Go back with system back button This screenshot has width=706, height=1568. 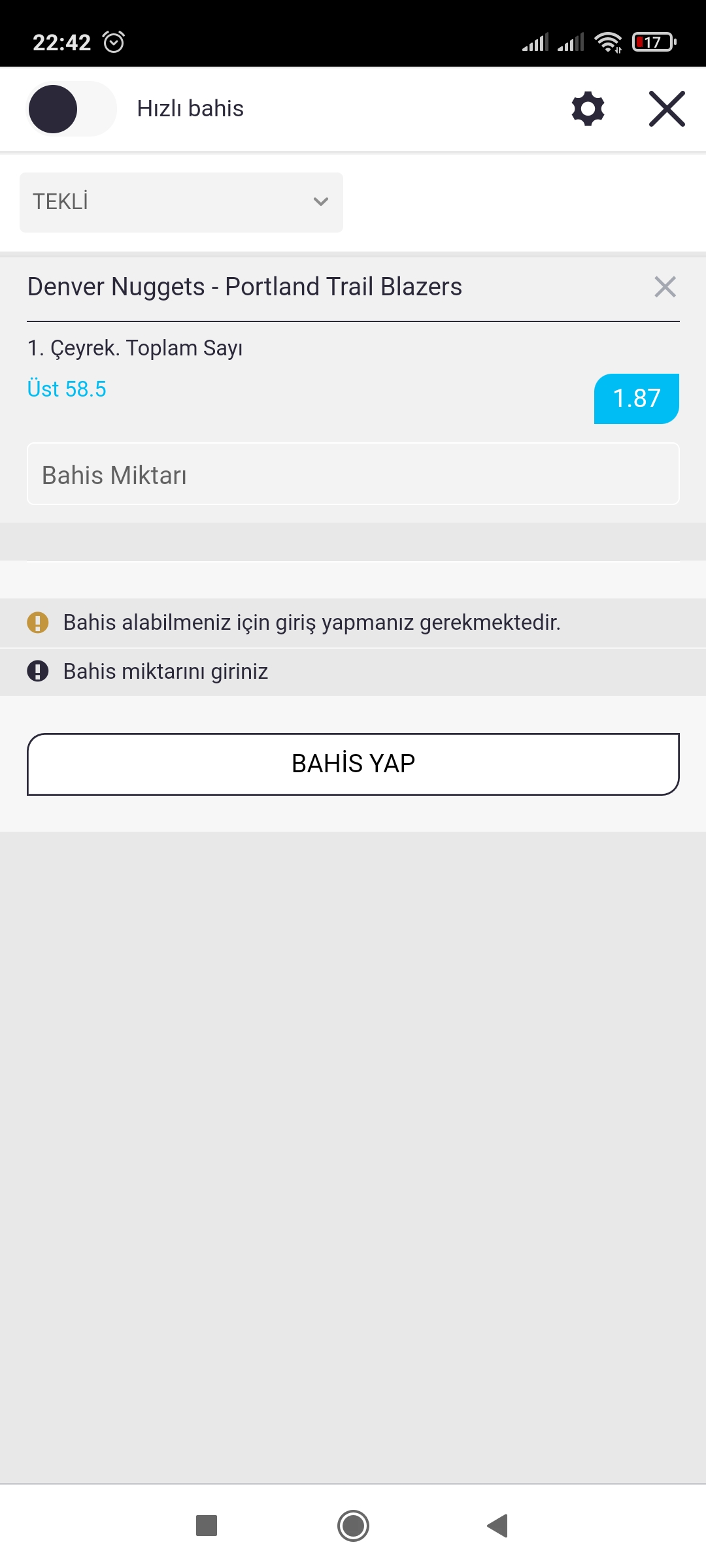[497, 1526]
